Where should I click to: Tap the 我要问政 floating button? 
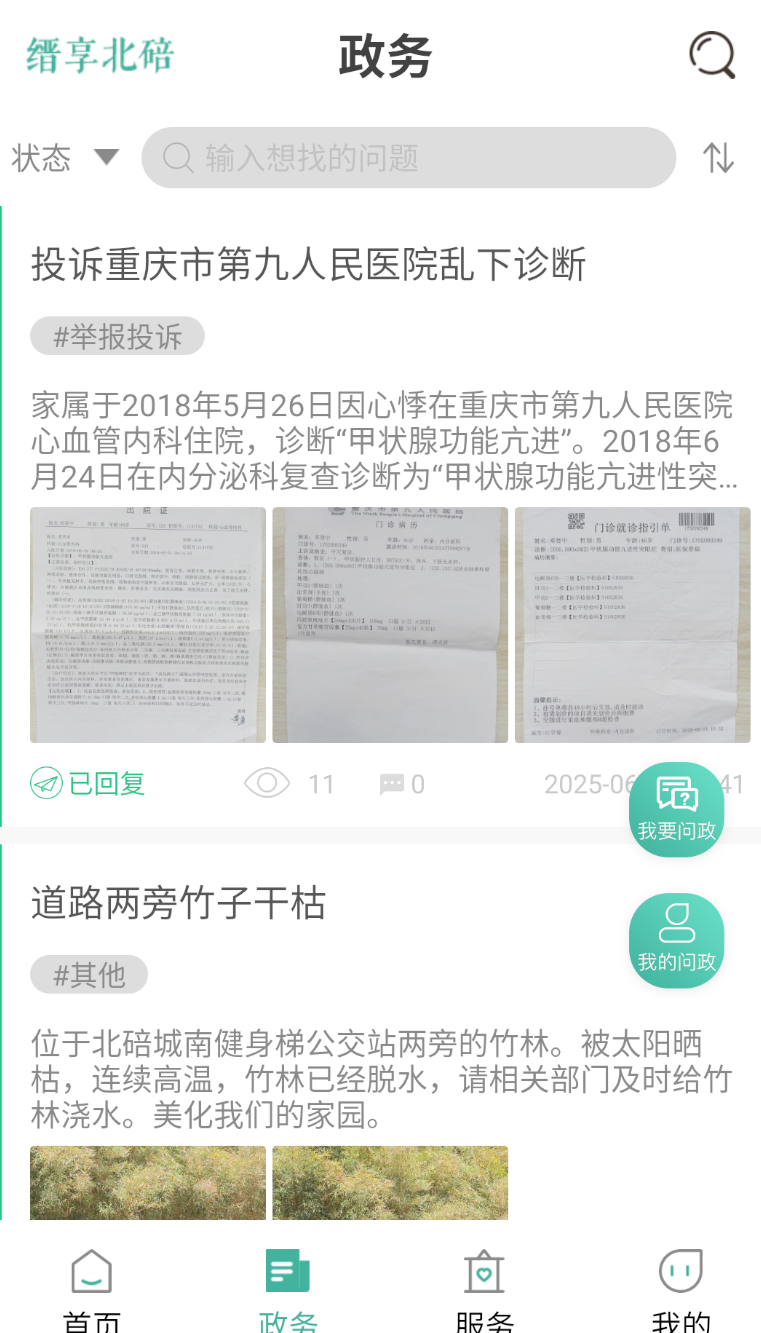click(x=677, y=810)
